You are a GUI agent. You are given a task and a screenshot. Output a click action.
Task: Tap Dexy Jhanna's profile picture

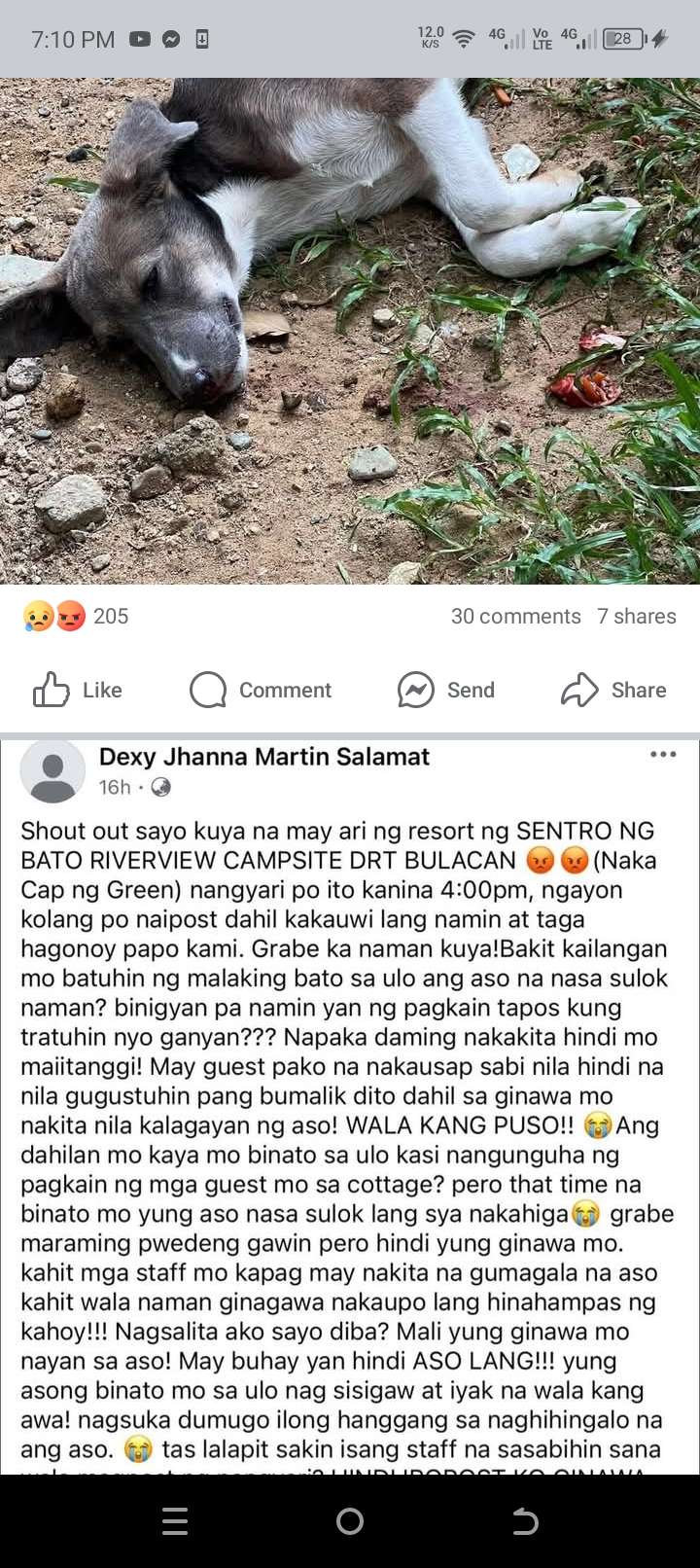(52, 771)
